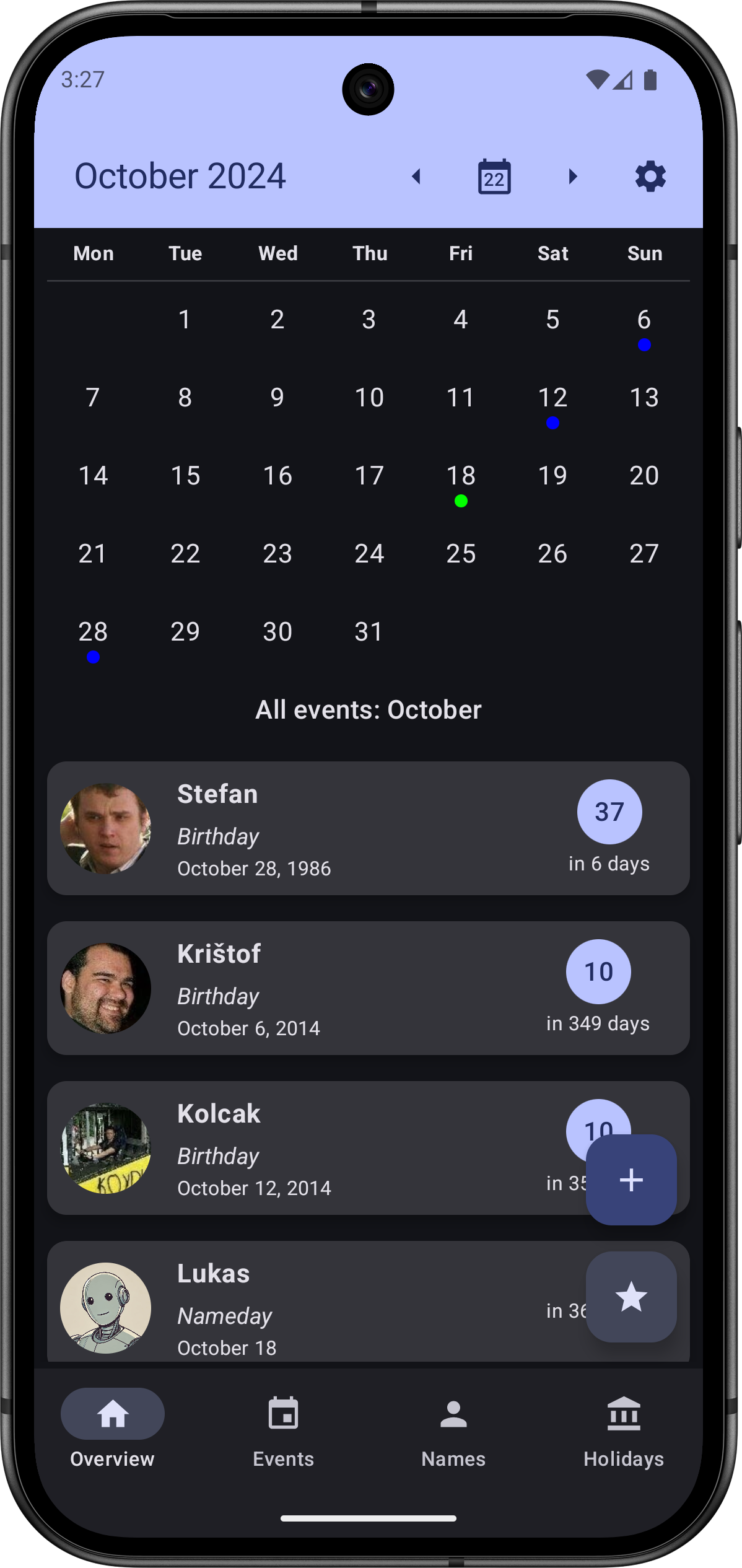Go to the previous month
This screenshot has width=742, height=1568.
pyautogui.click(x=416, y=177)
